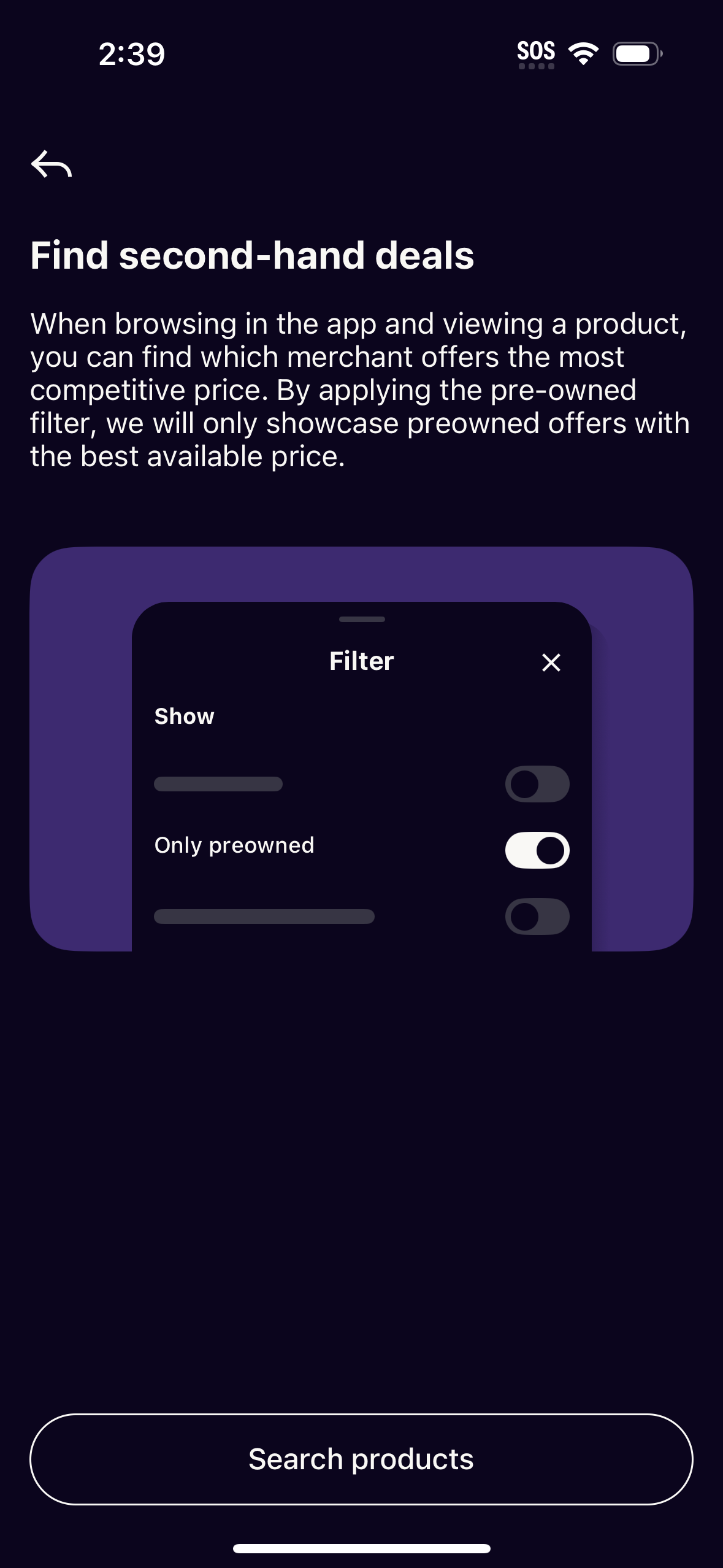Select the drag handle of the Filter sheet
This screenshot has width=723, height=1568.
(361, 619)
